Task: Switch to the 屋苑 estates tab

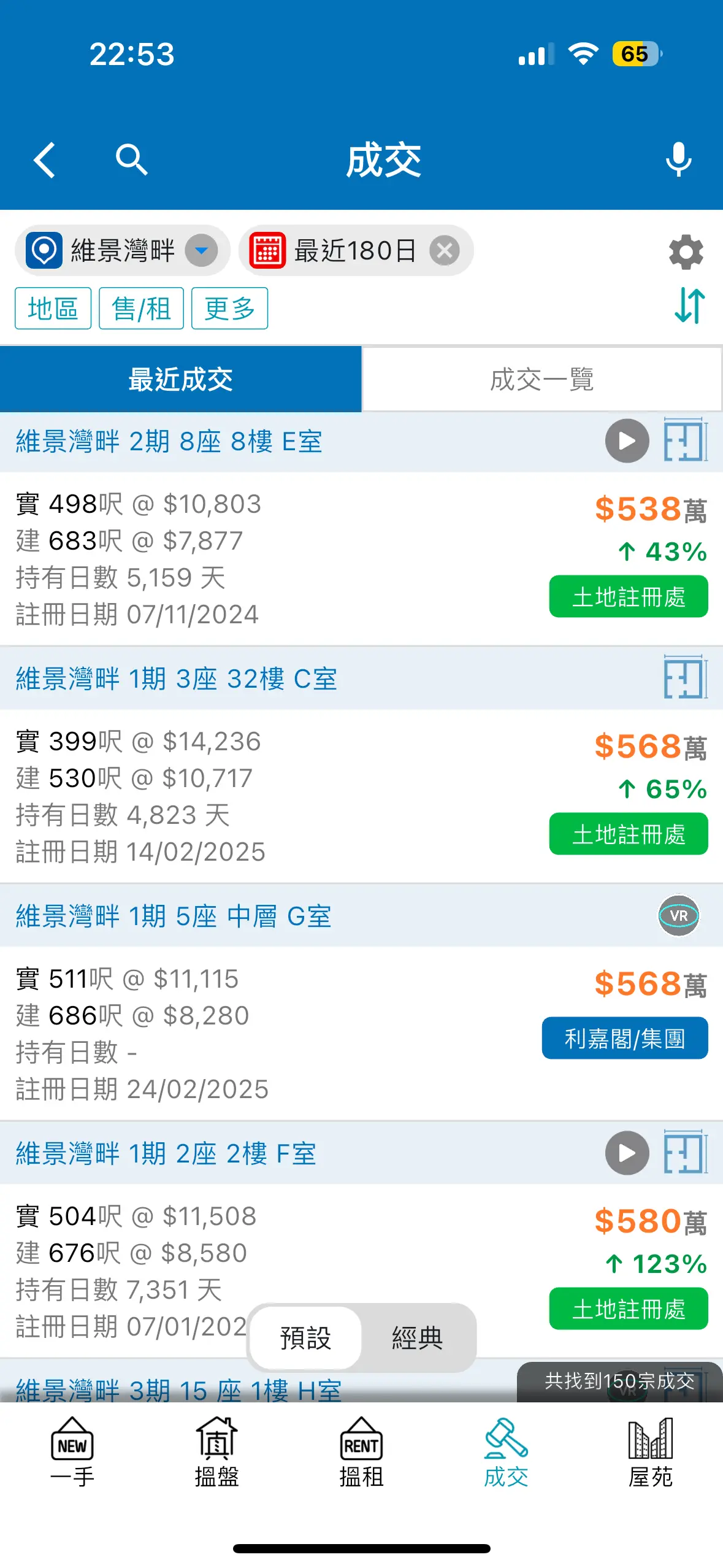Action: coord(650,1452)
